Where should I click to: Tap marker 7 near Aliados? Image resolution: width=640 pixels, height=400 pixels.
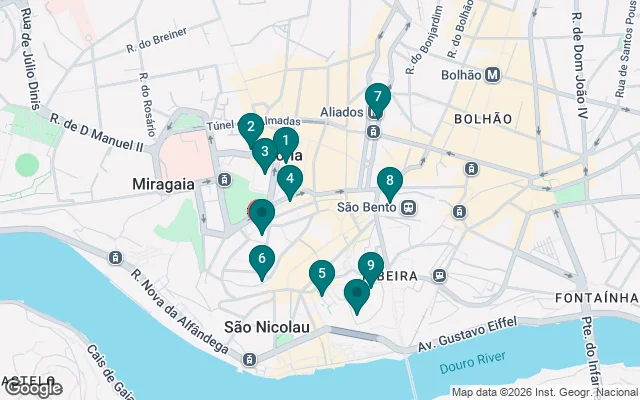[377, 97]
